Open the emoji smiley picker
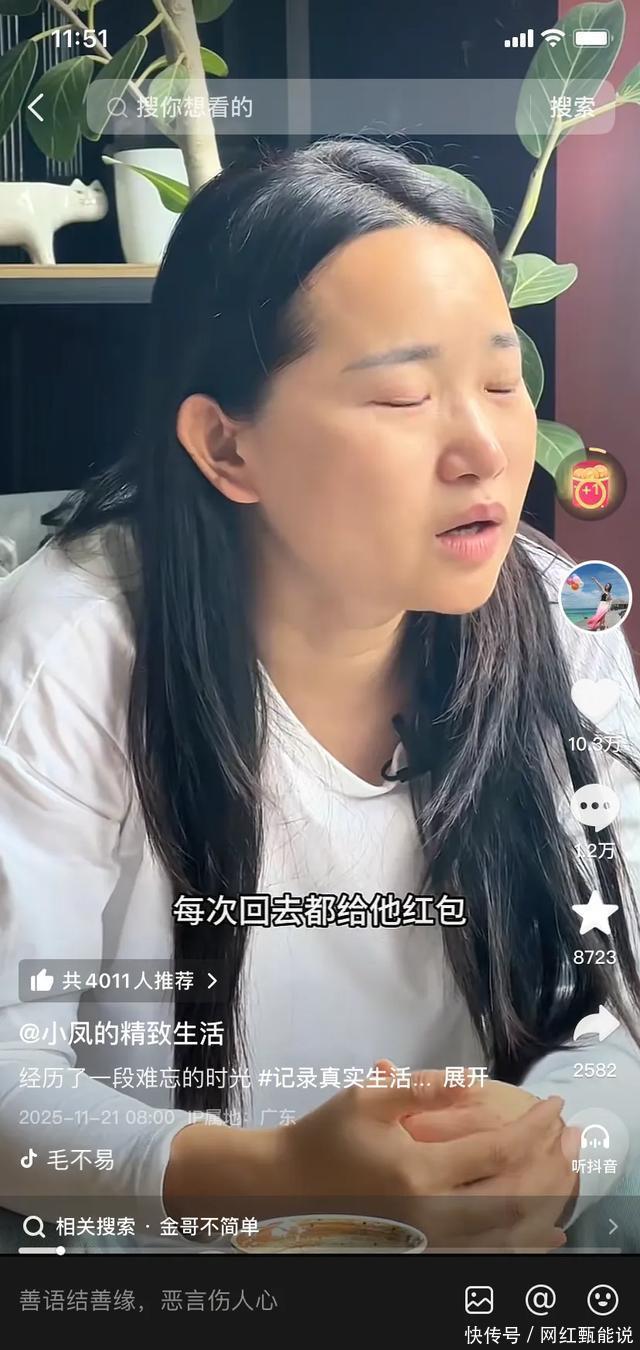This screenshot has height=1350, width=640. click(602, 1300)
